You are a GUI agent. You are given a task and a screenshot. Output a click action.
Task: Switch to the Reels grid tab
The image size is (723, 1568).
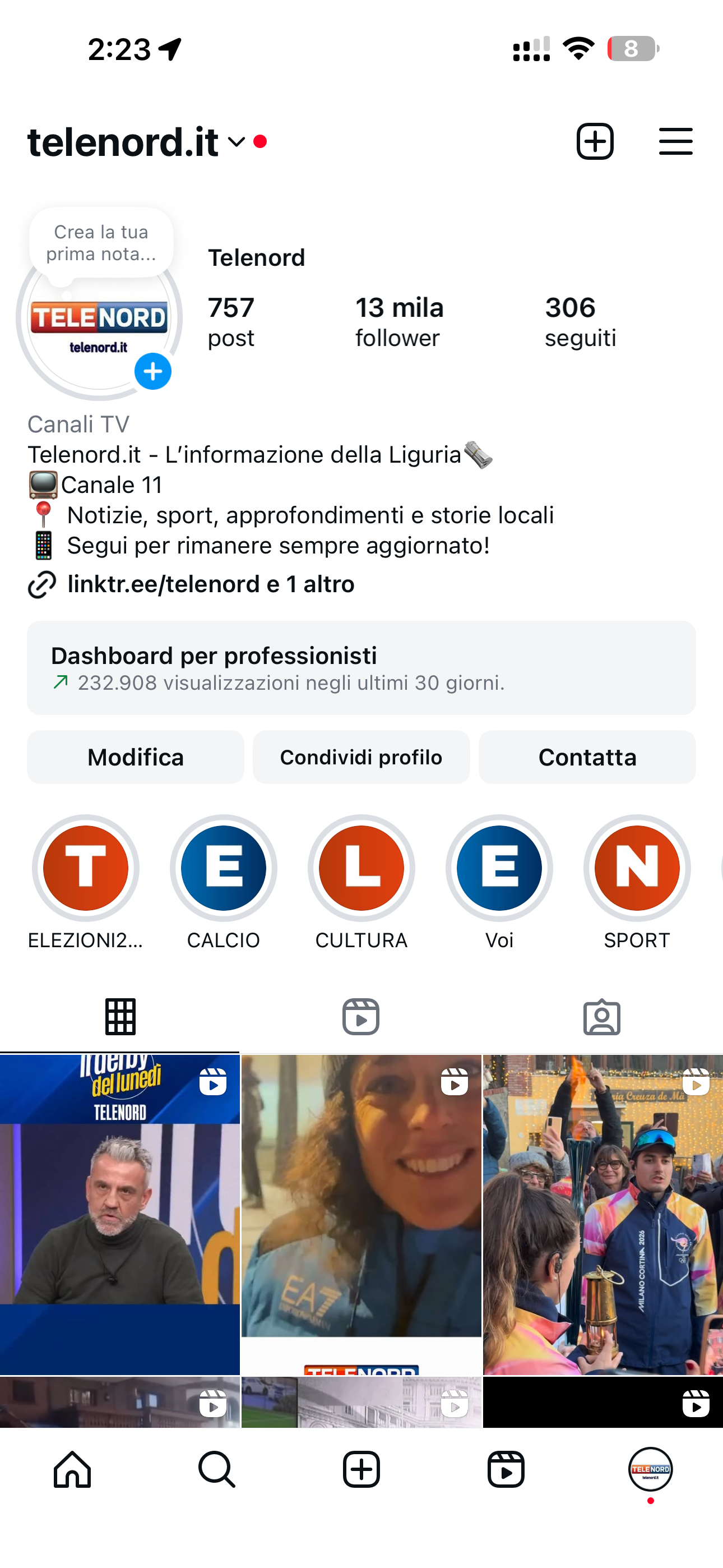coord(361,1015)
